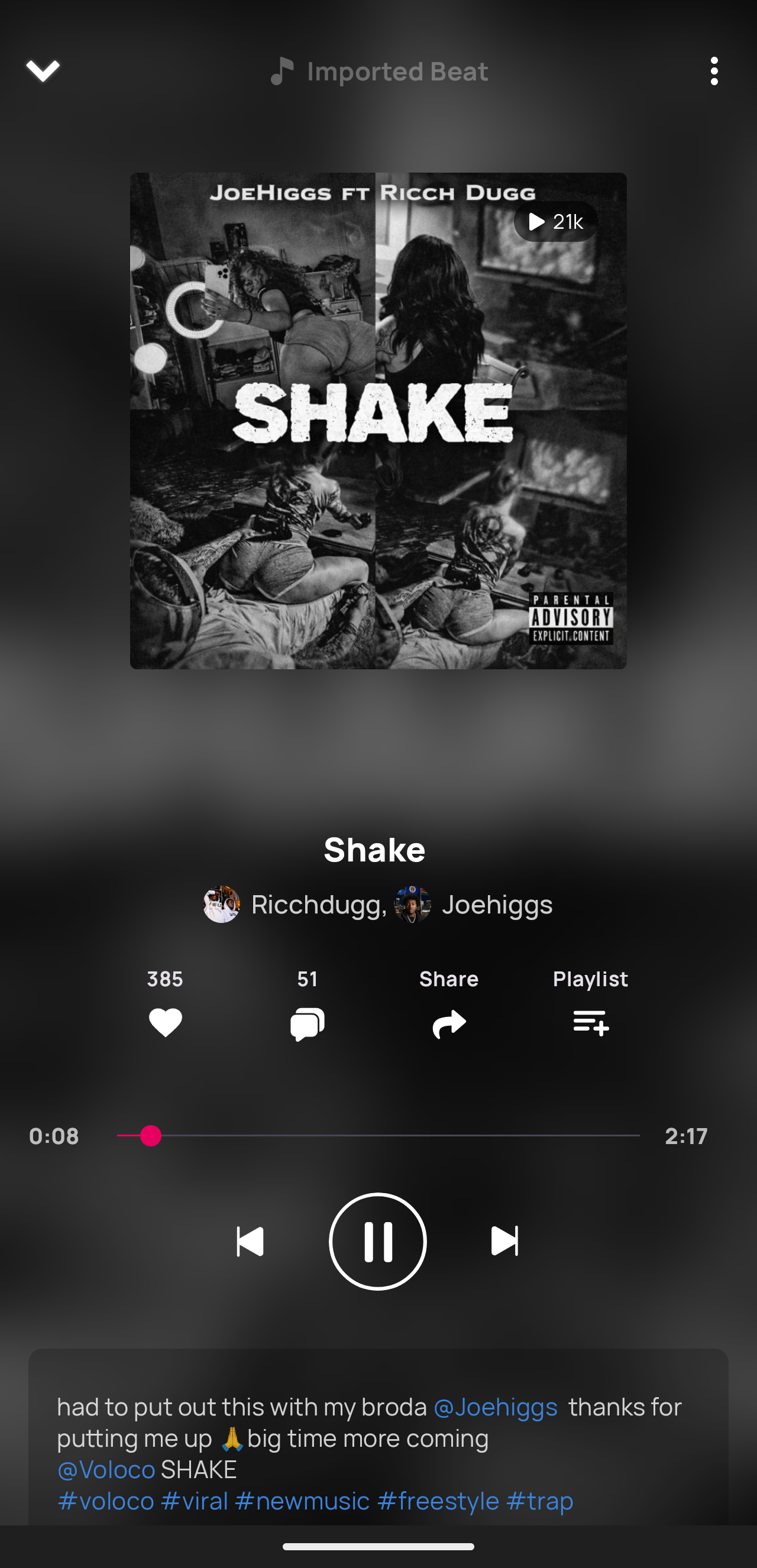Like the track Shake

[x=165, y=1022]
